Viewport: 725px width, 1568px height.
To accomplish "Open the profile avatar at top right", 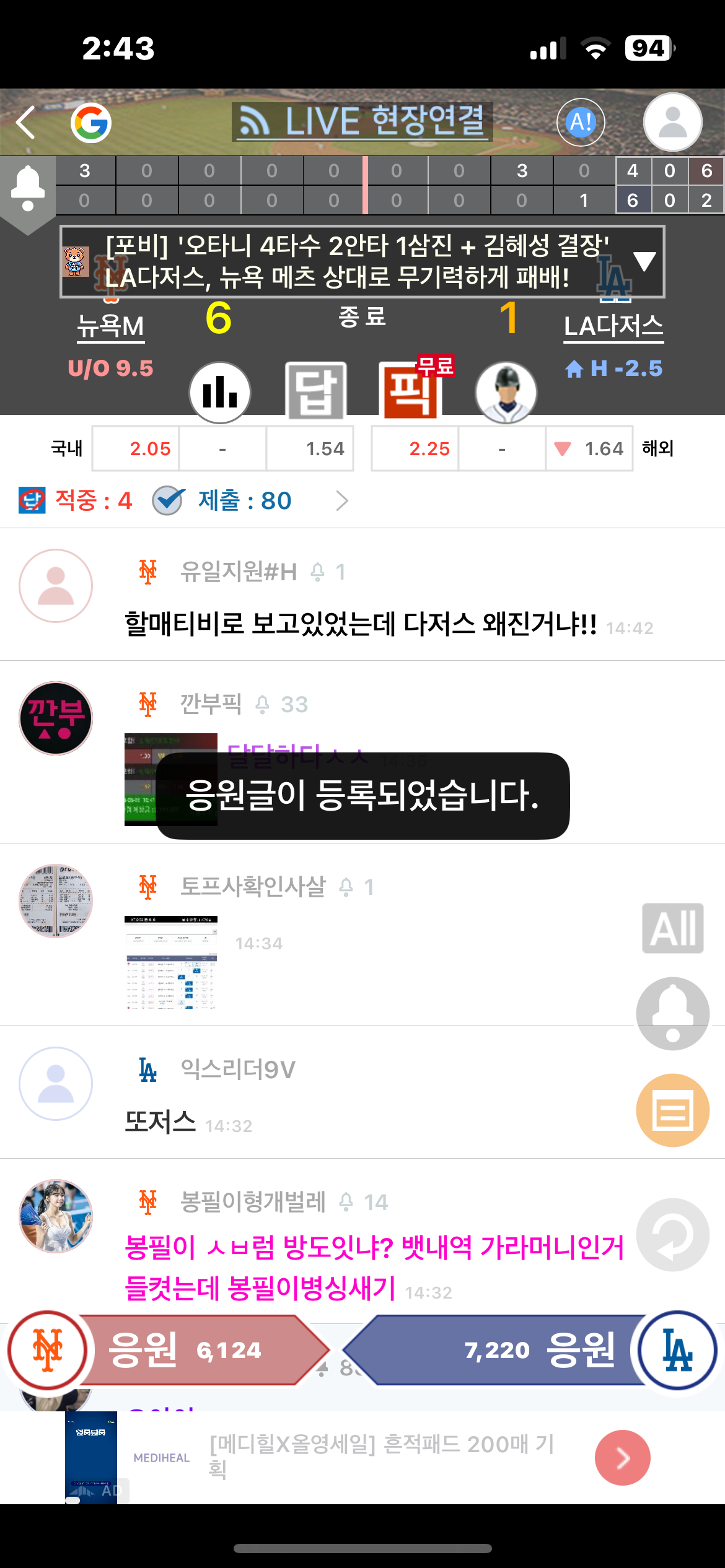I will pyautogui.click(x=672, y=122).
